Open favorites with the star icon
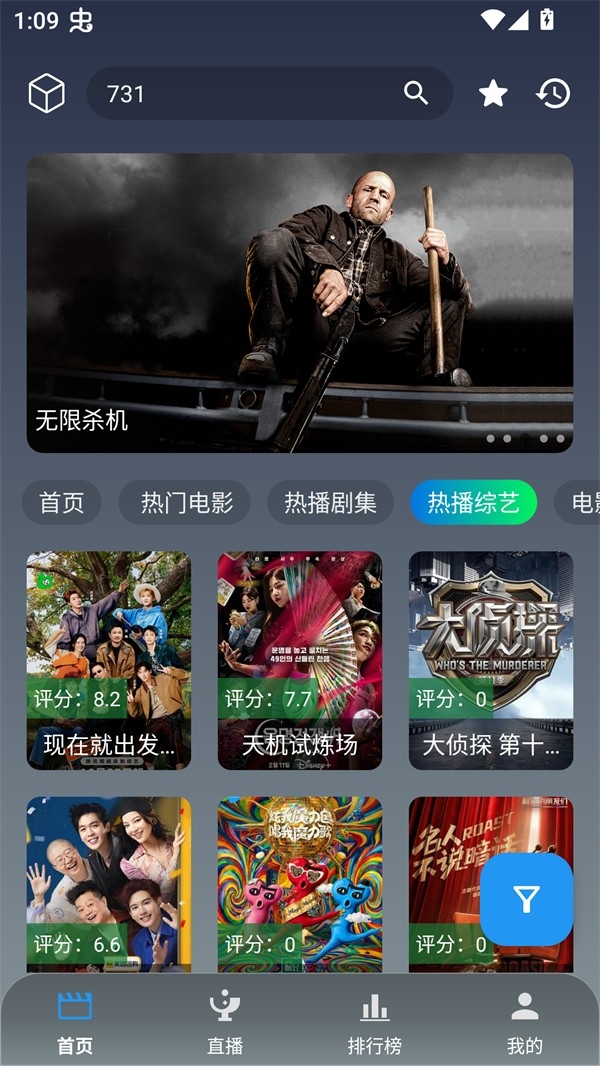Viewport: 600px width, 1066px height. pos(493,94)
